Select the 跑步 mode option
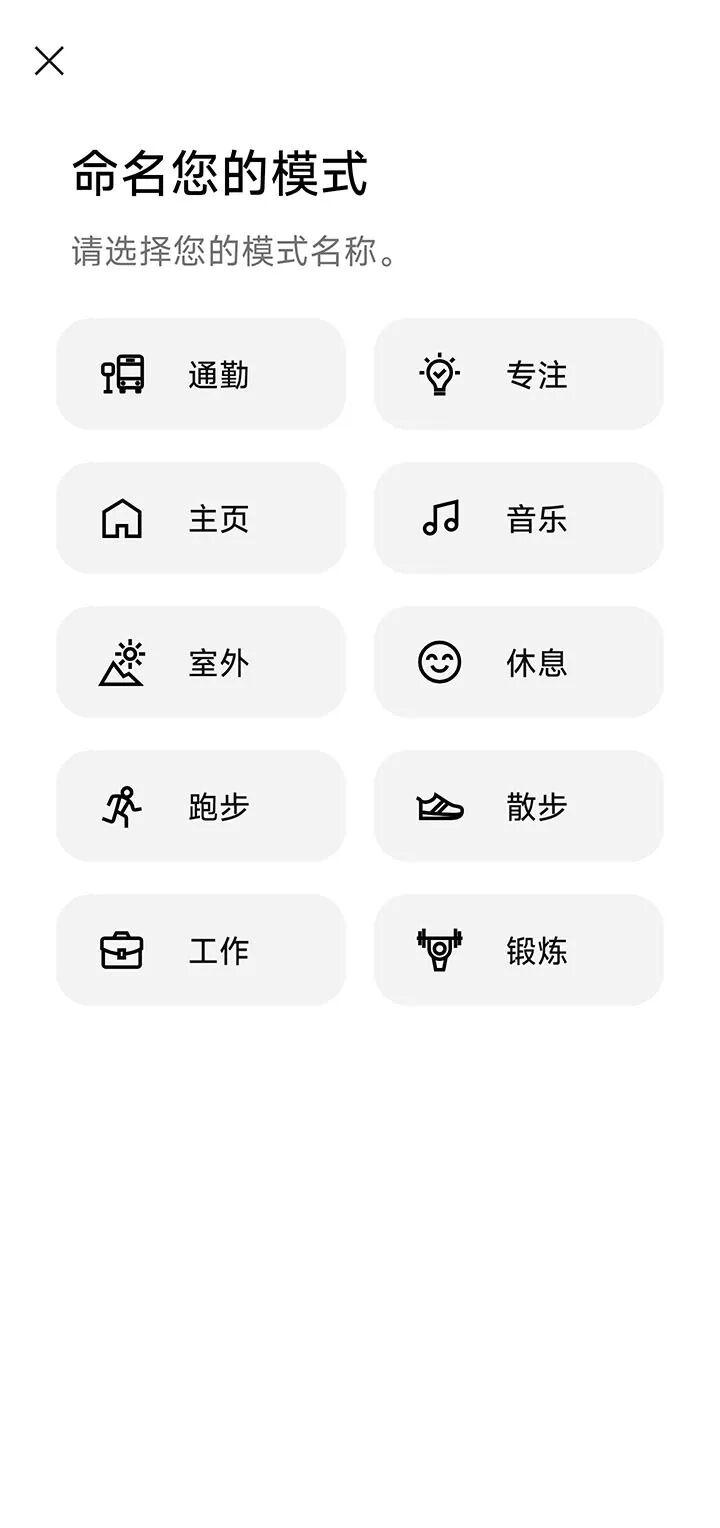Viewport: 720px width, 1528px height. [201, 806]
